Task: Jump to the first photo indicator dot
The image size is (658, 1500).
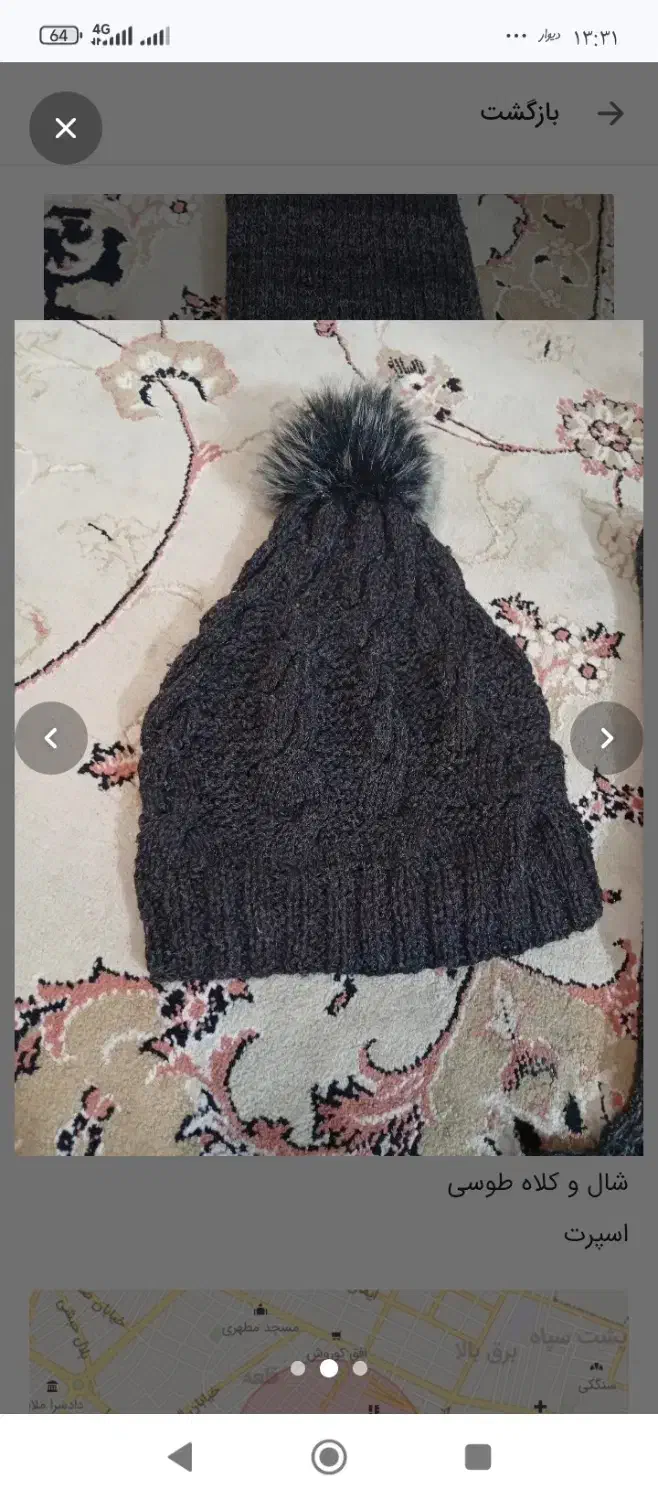Action: point(298,1368)
